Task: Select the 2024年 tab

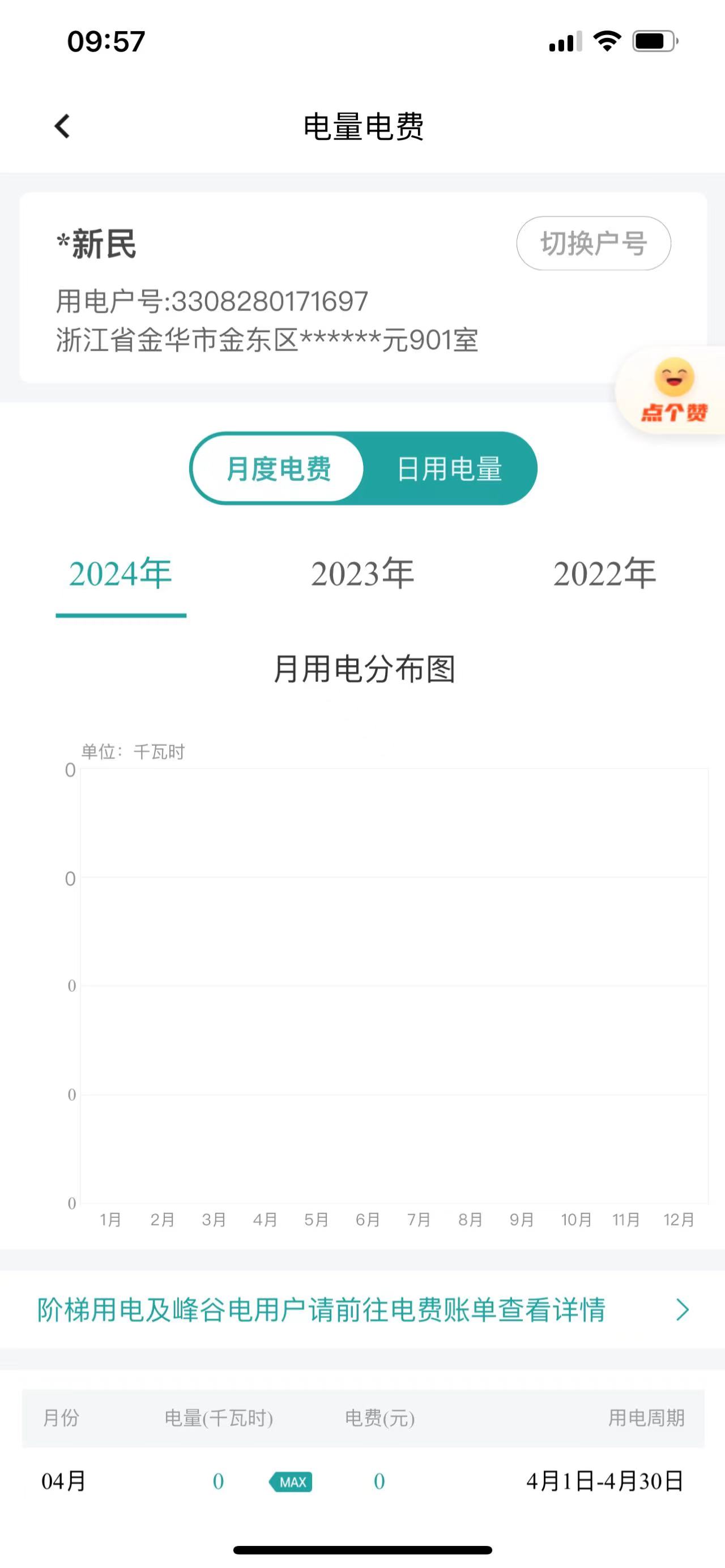Action: tap(121, 574)
